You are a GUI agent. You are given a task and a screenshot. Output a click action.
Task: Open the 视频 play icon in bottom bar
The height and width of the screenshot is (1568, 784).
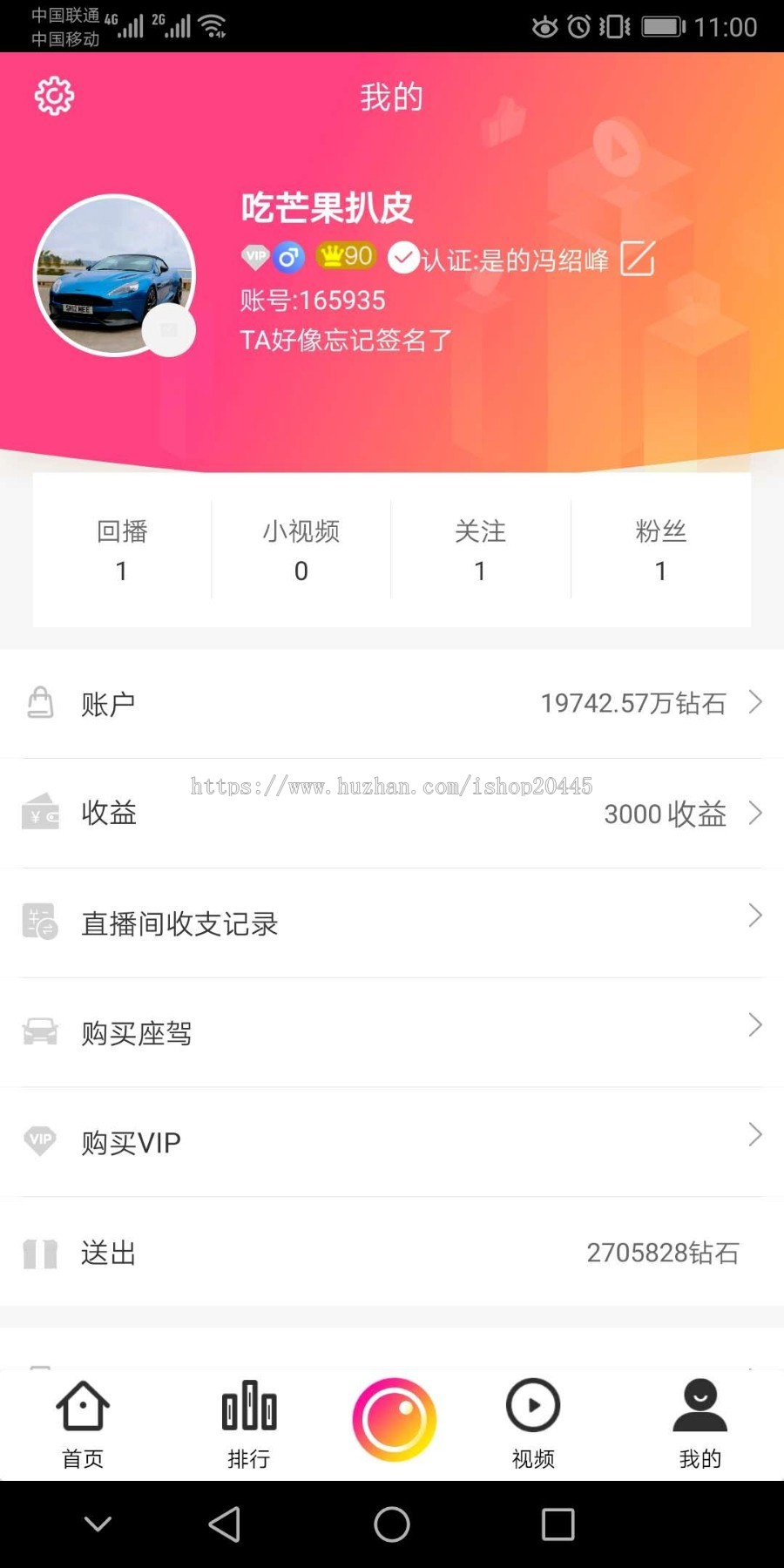(533, 1405)
